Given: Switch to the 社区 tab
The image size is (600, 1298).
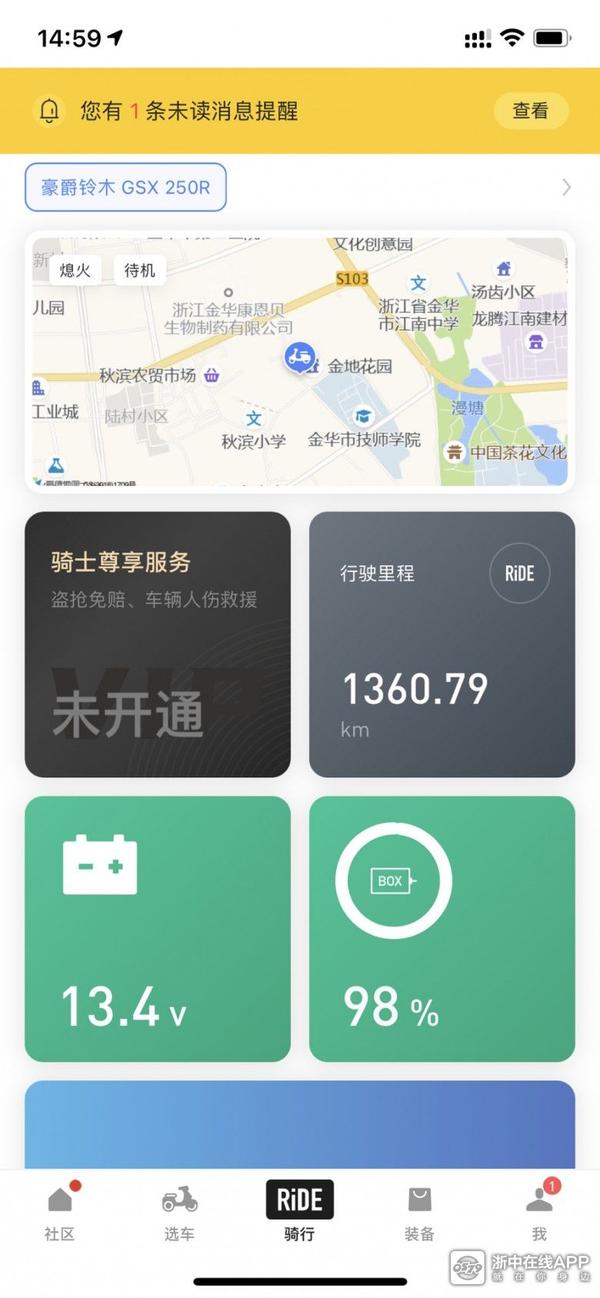Looking at the screenshot, I should click(60, 1212).
